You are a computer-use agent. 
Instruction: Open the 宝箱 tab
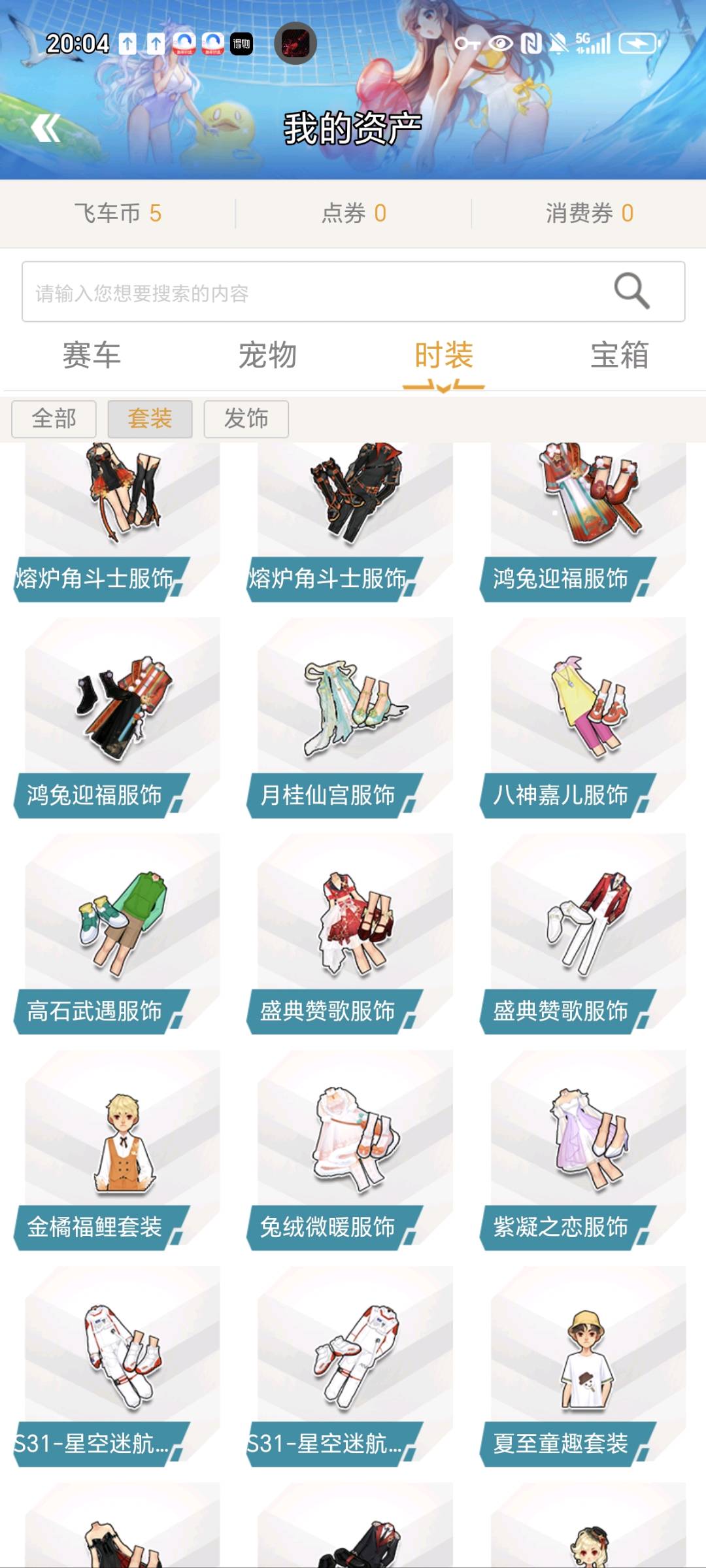tap(620, 356)
